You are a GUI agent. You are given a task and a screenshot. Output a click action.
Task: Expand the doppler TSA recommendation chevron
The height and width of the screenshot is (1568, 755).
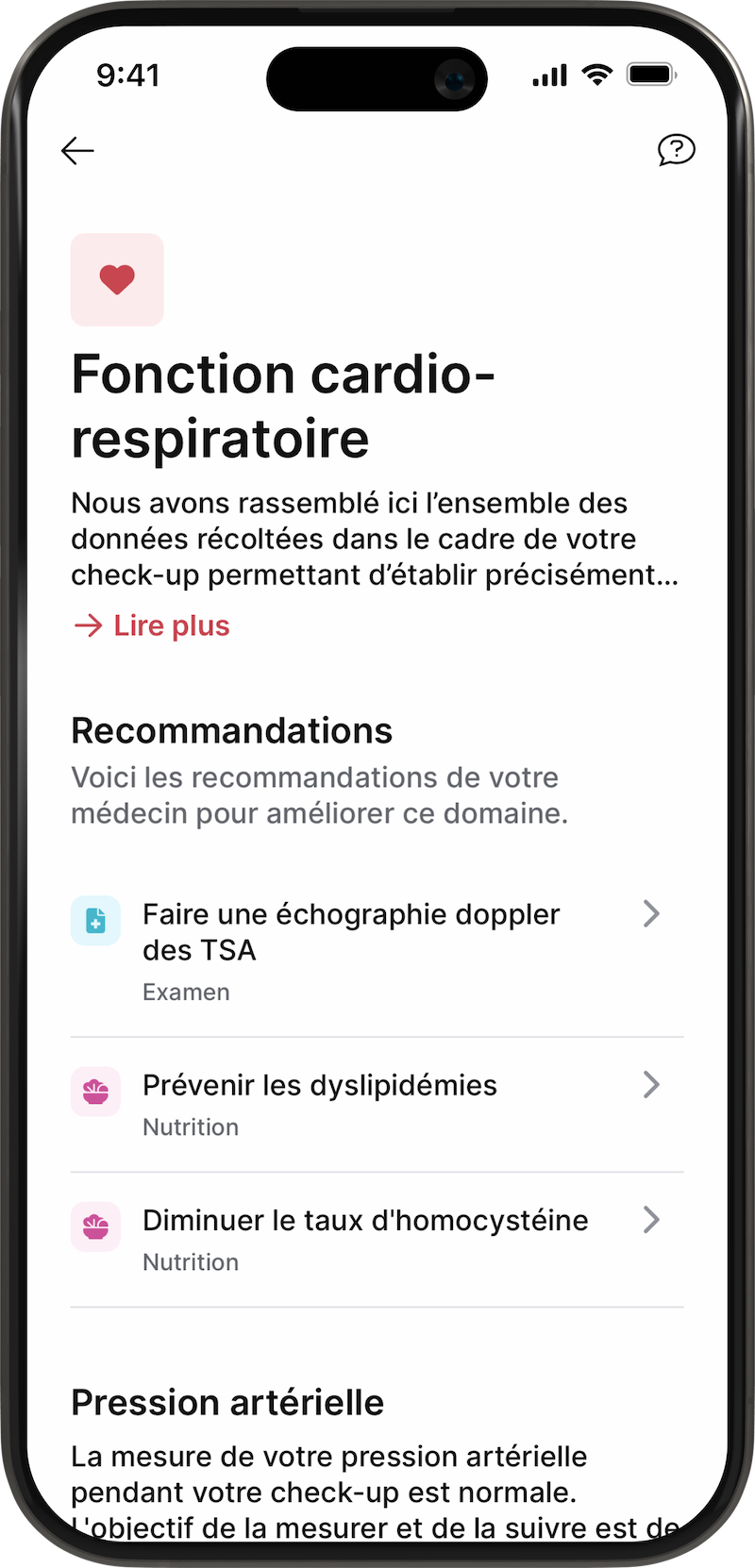651,913
